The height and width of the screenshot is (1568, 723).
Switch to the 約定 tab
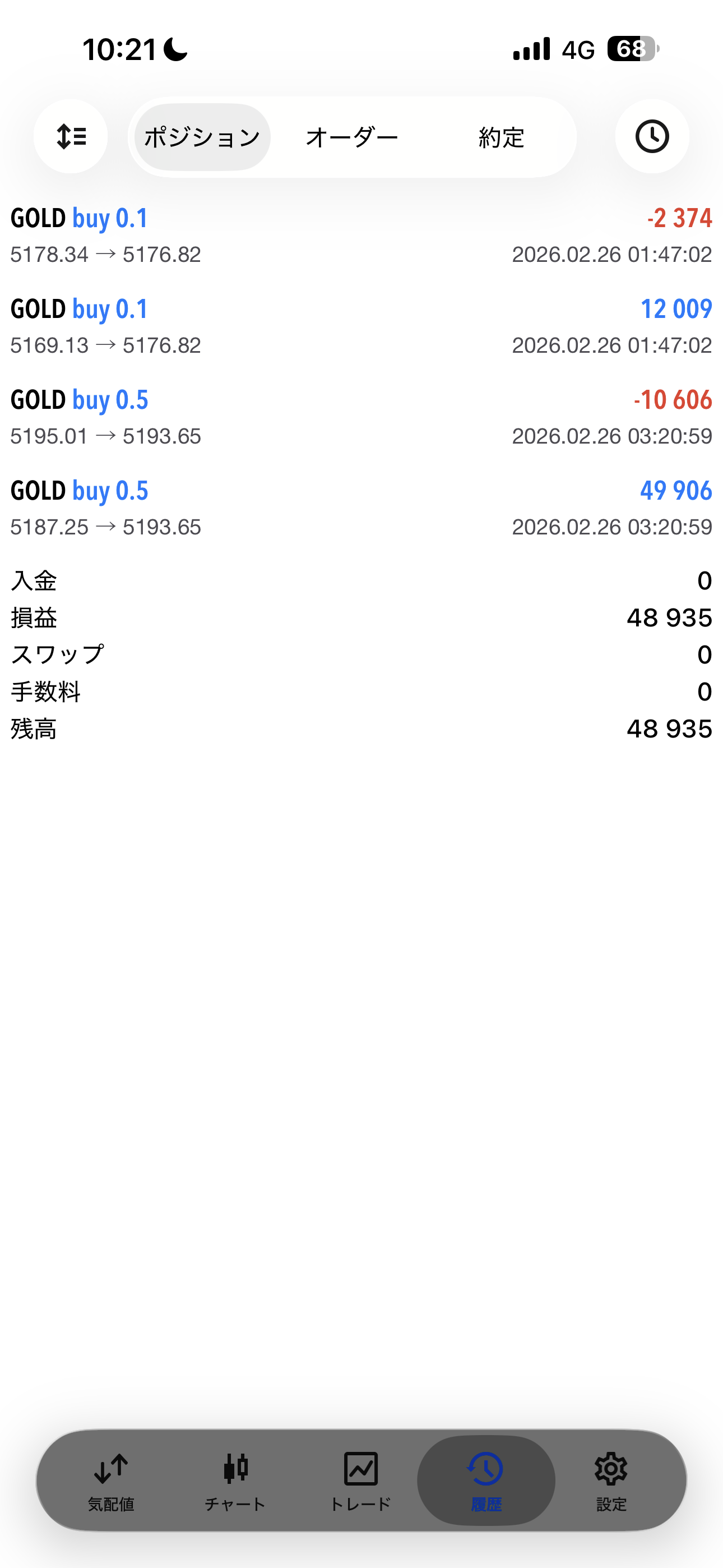pos(501,137)
